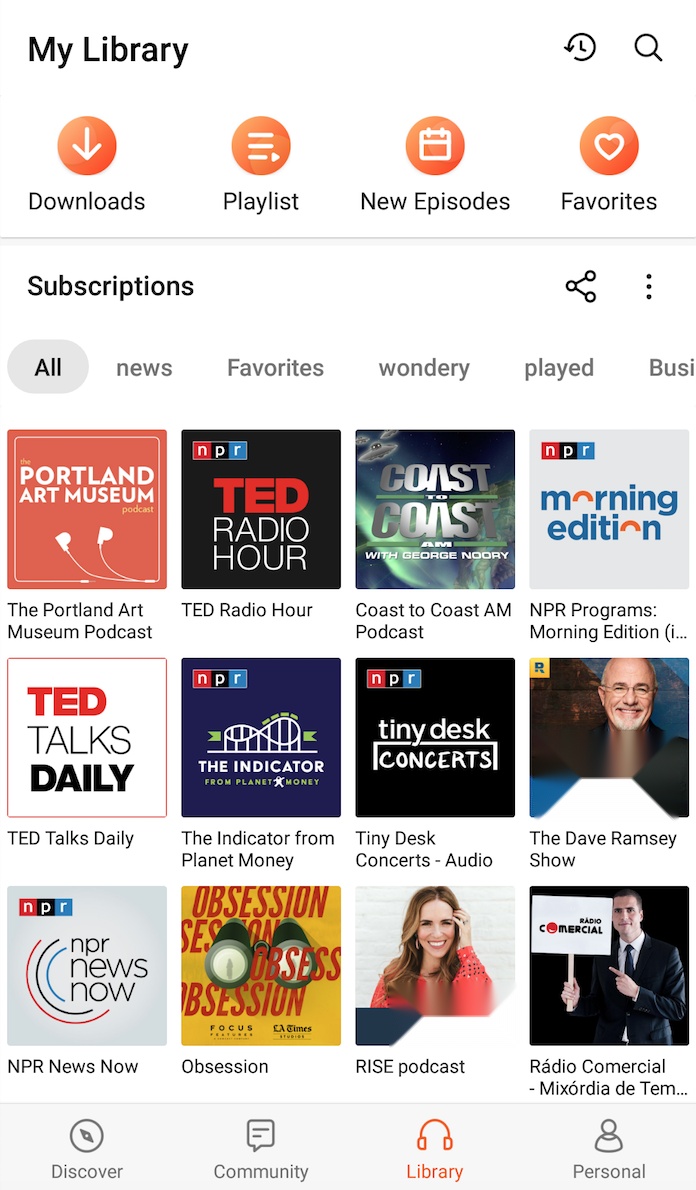Open listening history clock icon
Screen dimensions: 696x1190
tap(580, 48)
